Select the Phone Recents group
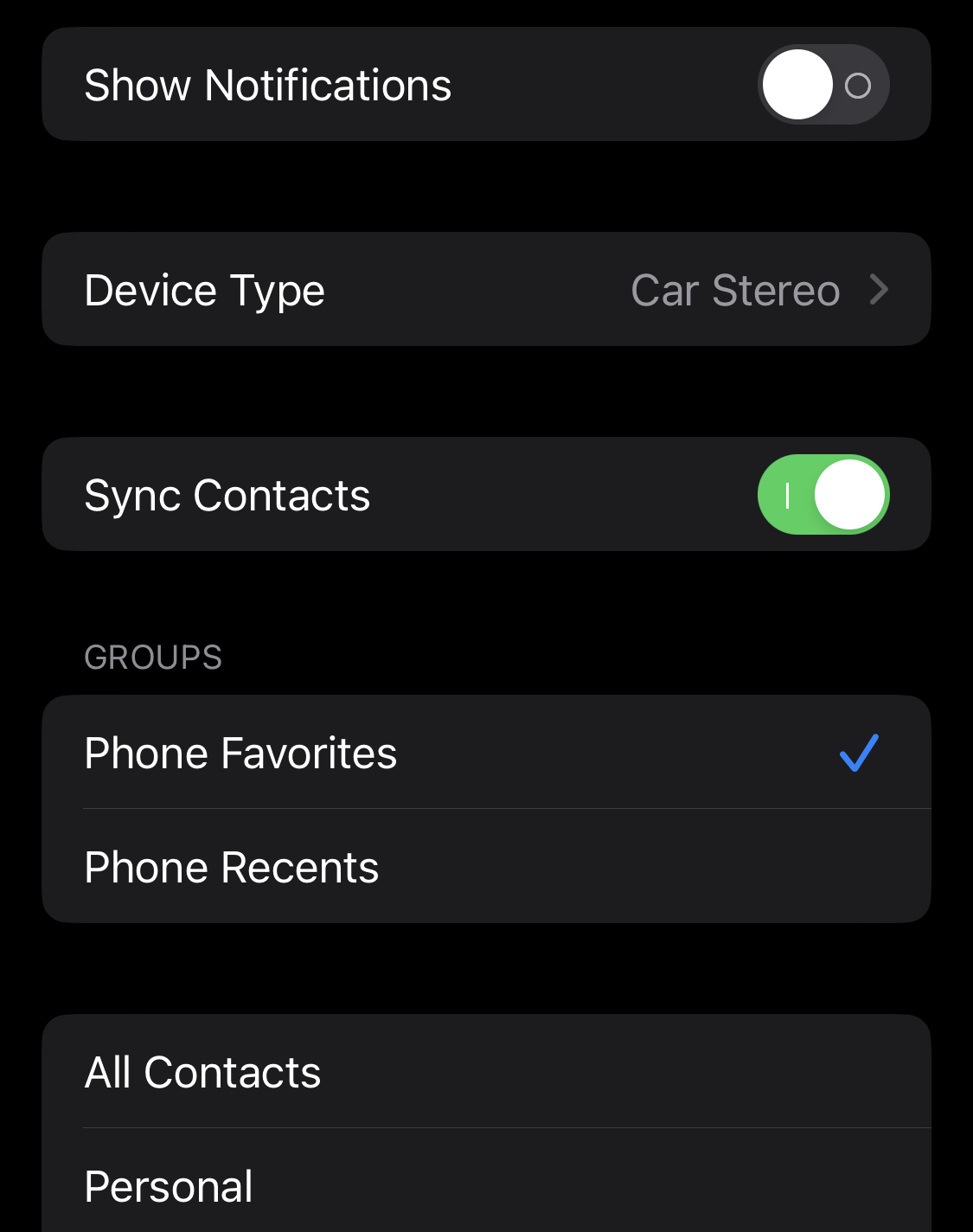 click(486, 867)
